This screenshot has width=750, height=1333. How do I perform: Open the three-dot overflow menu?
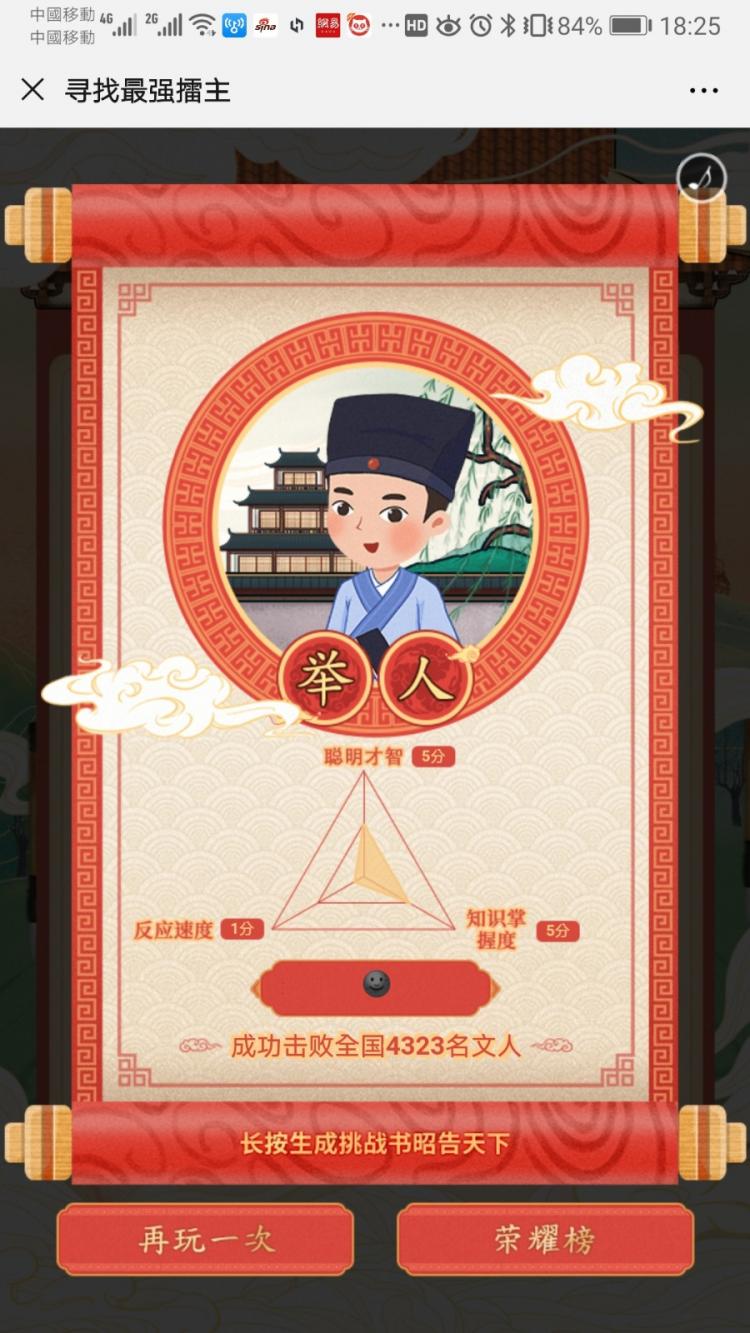click(703, 91)
